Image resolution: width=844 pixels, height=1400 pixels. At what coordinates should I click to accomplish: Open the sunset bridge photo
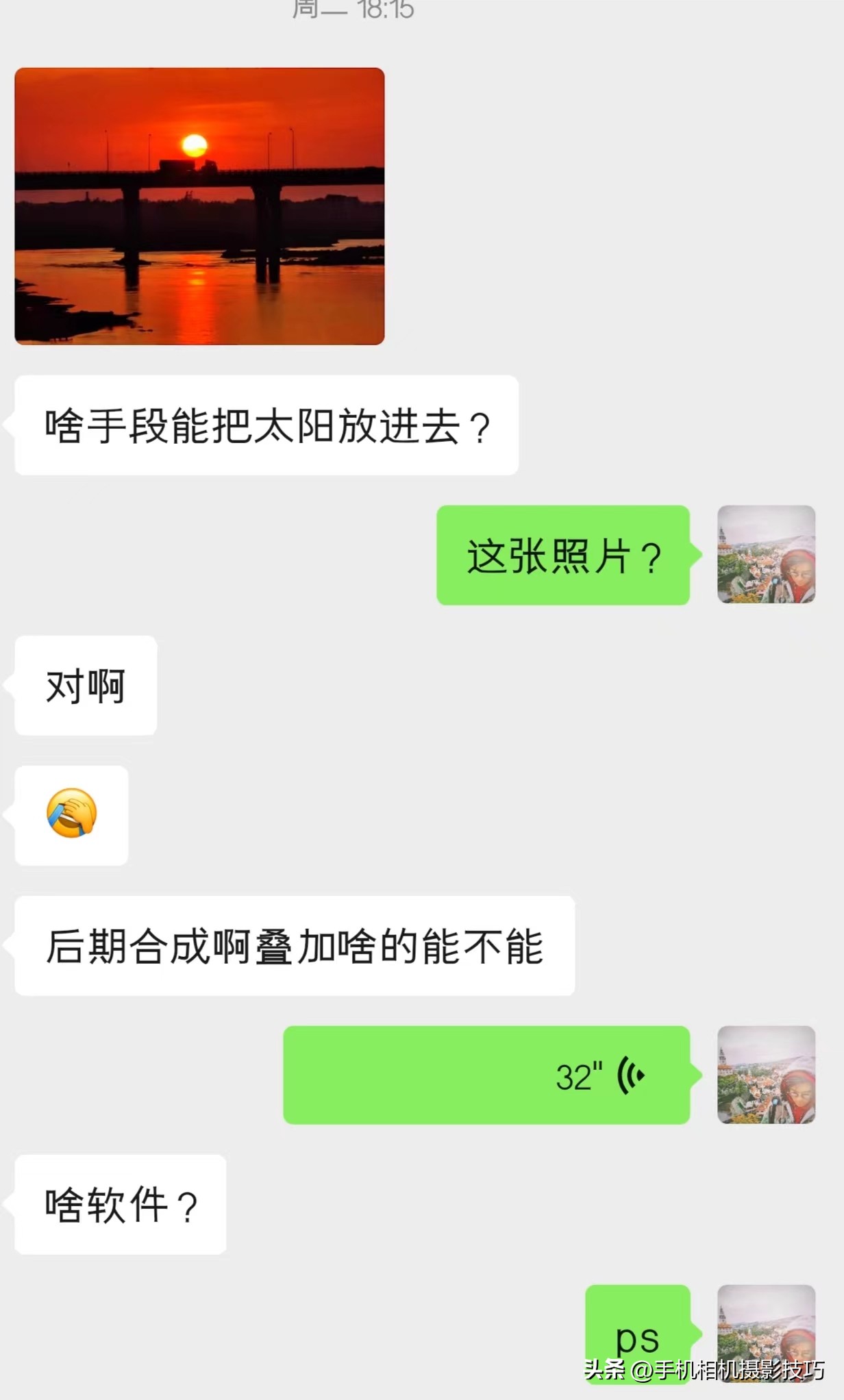(199, 205)
